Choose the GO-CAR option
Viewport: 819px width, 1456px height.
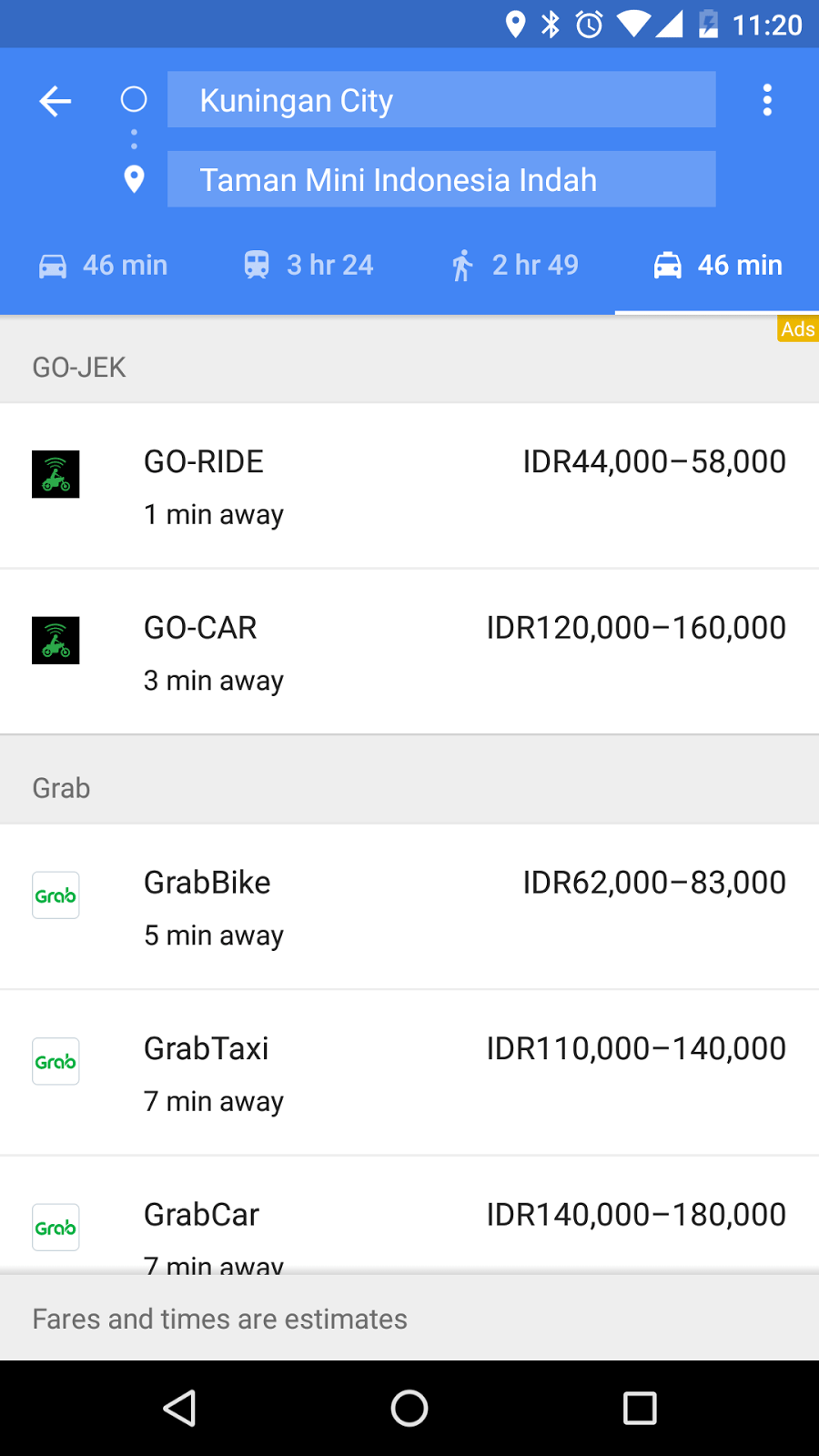pos(409,652)
